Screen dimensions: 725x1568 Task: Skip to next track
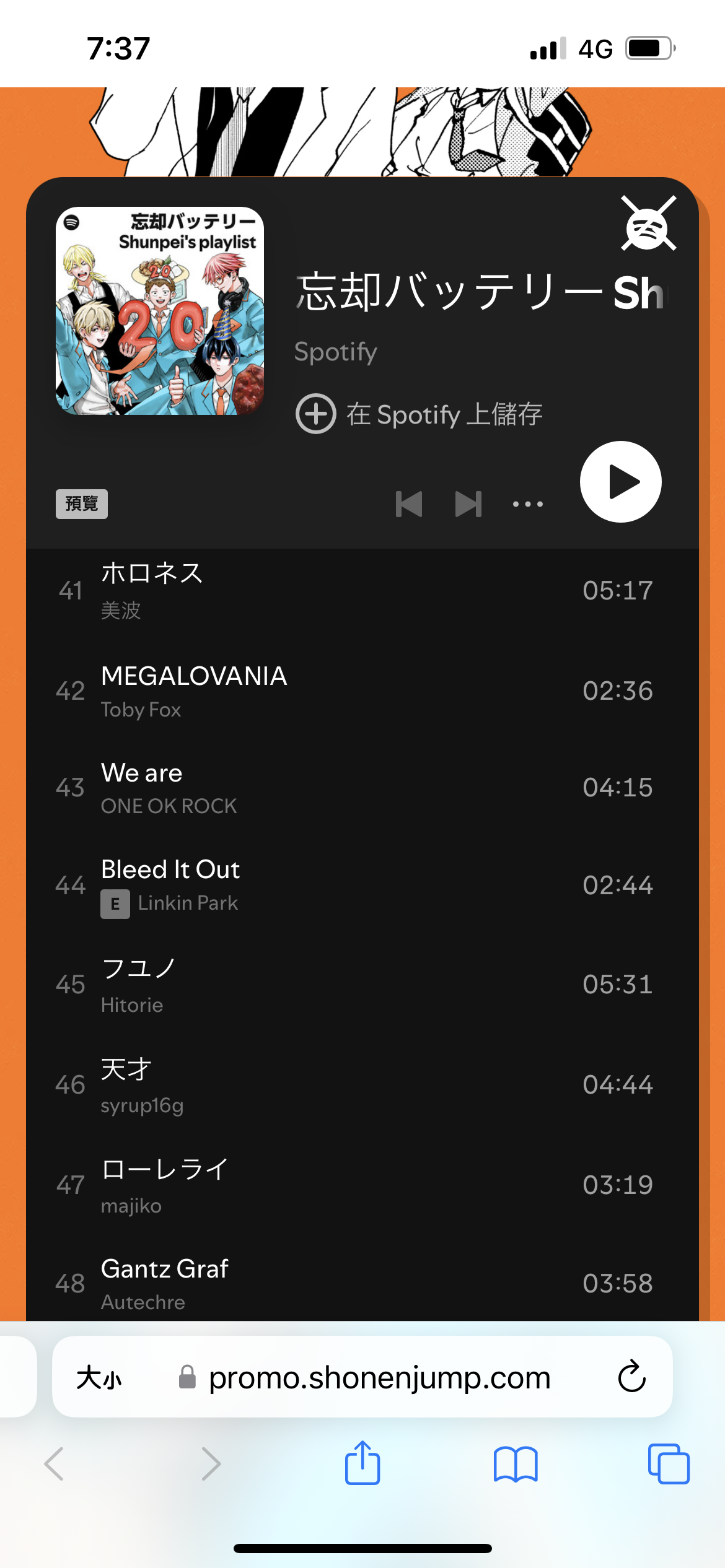[468, 504]
